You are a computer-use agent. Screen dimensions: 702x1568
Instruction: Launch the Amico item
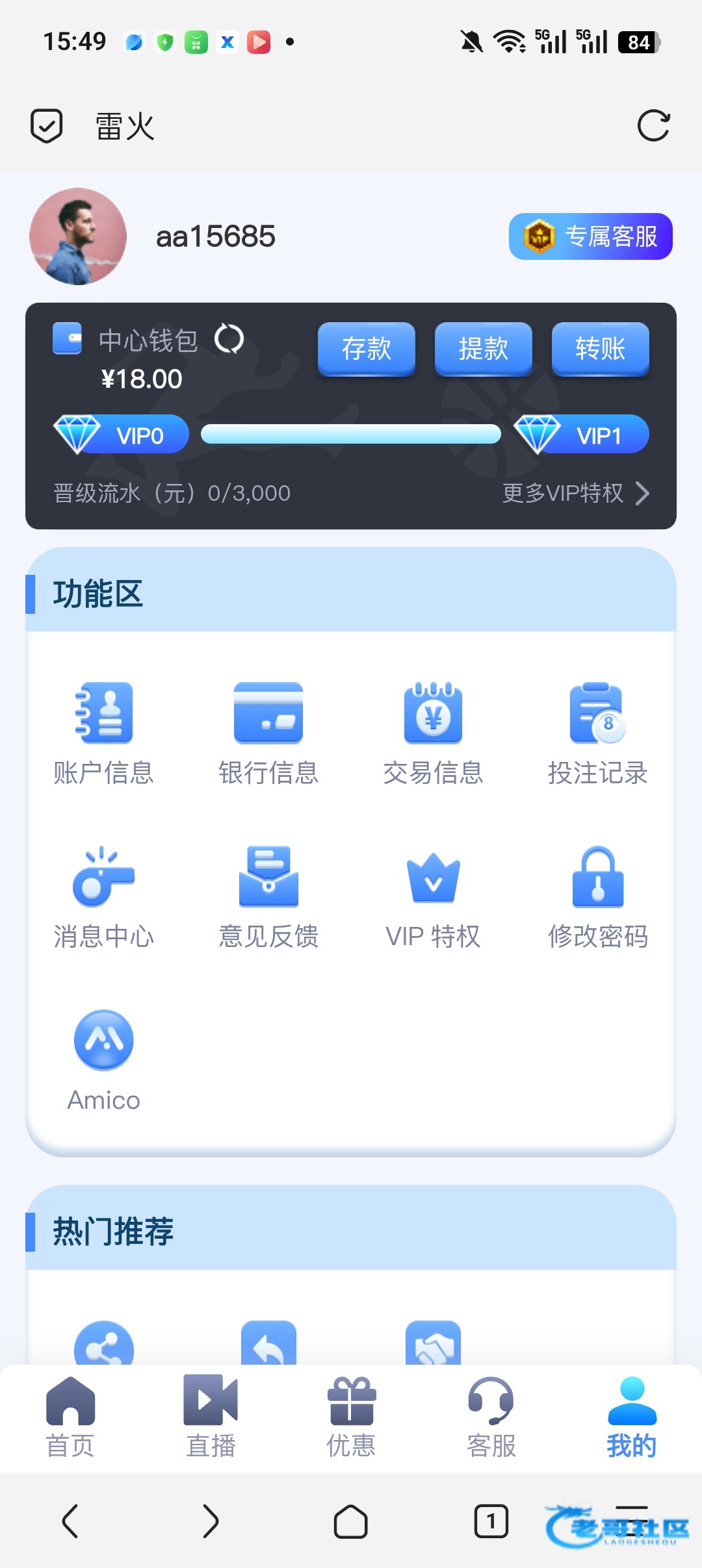pyautogui.click(x=104, y=1060)
